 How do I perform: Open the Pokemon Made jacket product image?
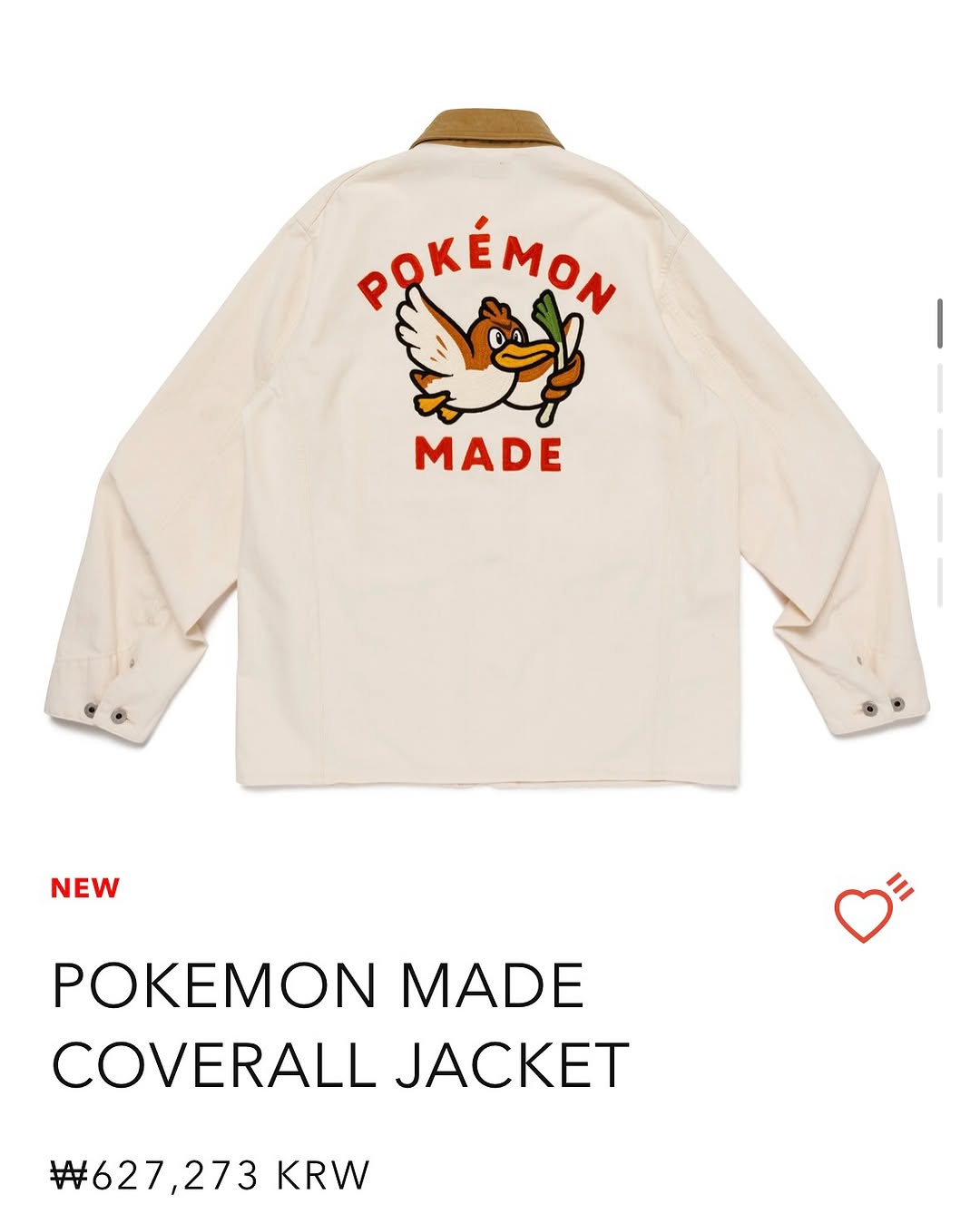pyautogui.click(x=486, y=448)
